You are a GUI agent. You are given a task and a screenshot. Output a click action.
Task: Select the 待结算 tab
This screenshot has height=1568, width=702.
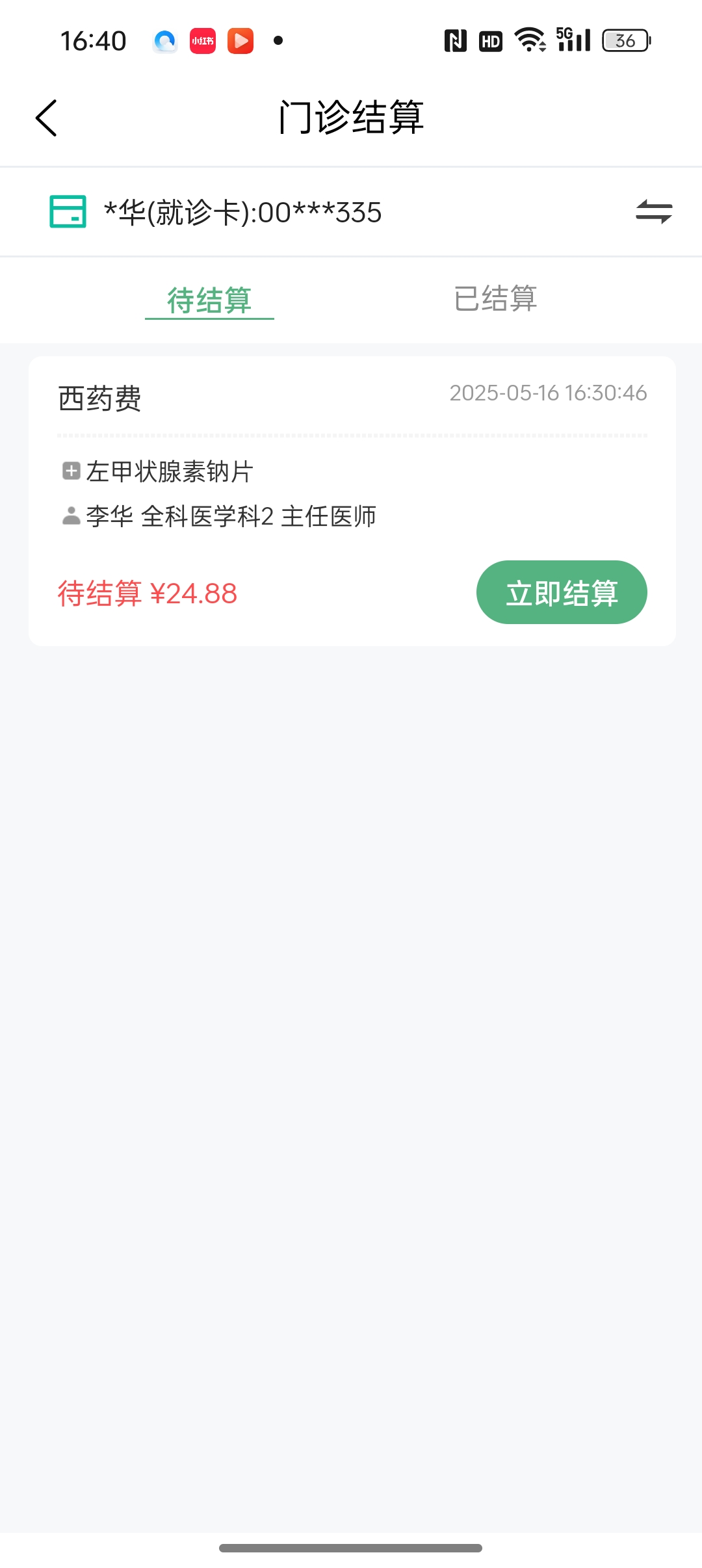(209, 300)
